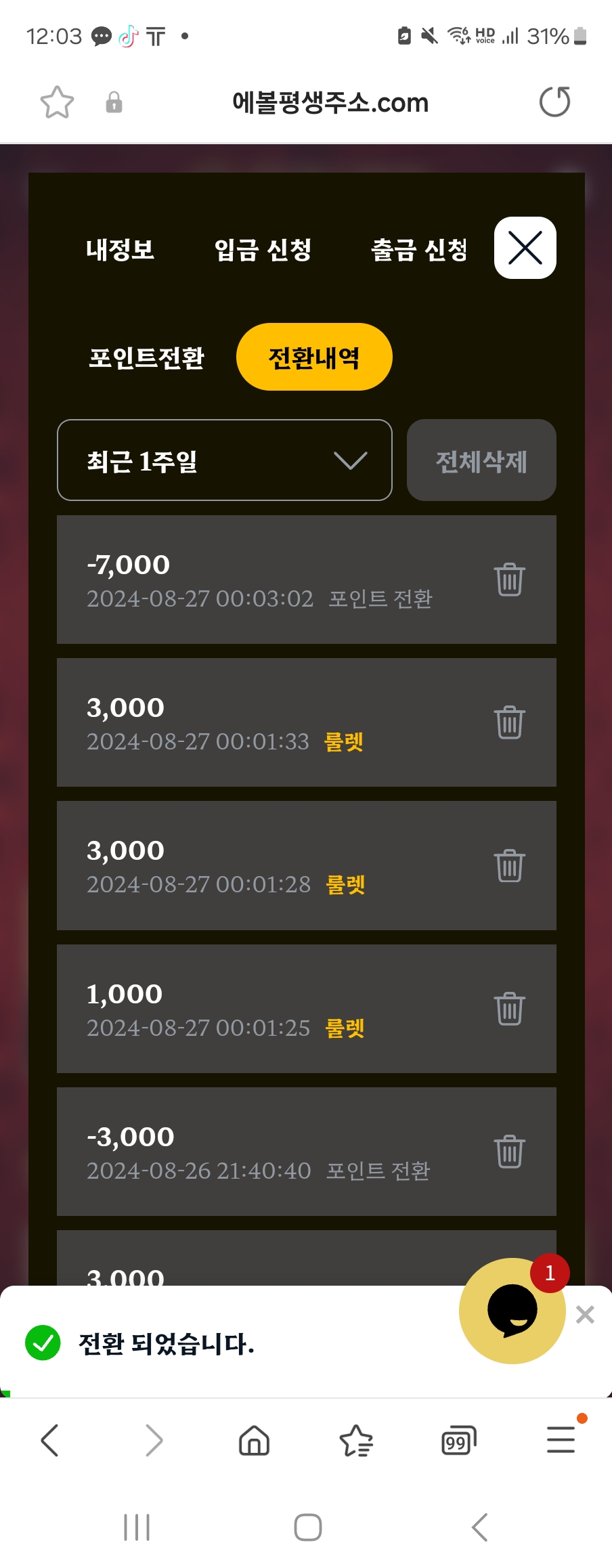Go to the 출금 신청 tab

coord(419,250)
